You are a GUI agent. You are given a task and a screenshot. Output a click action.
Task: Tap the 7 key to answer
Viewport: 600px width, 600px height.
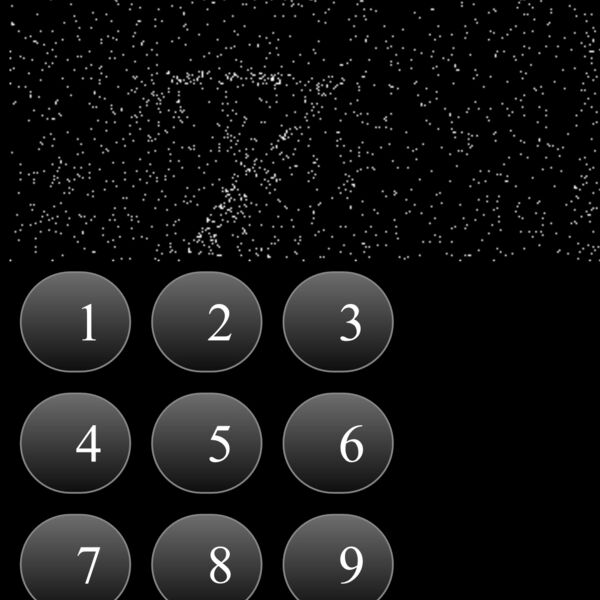pos(76,562)
